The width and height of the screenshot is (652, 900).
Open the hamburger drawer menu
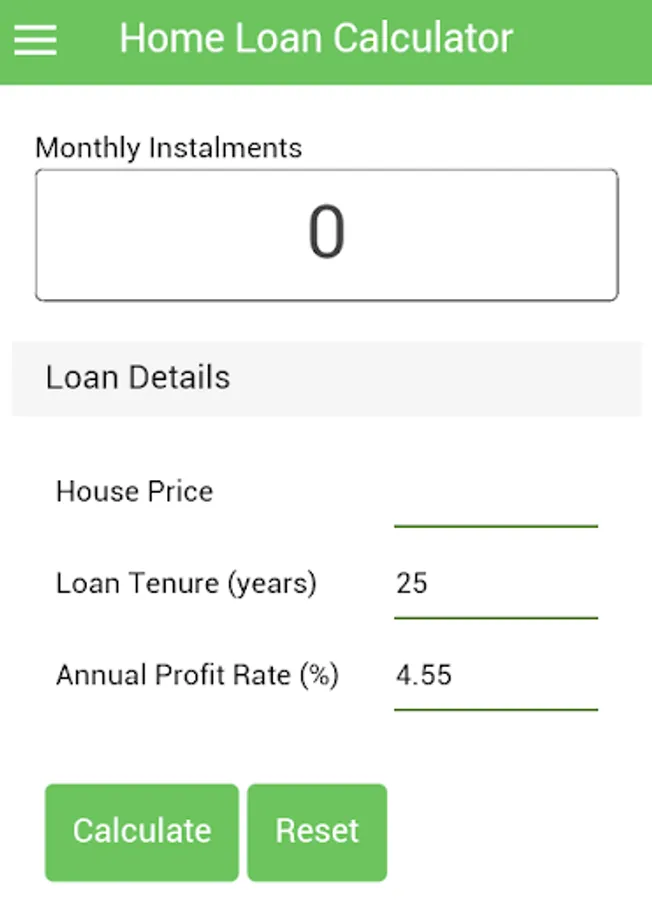[36, 40]
